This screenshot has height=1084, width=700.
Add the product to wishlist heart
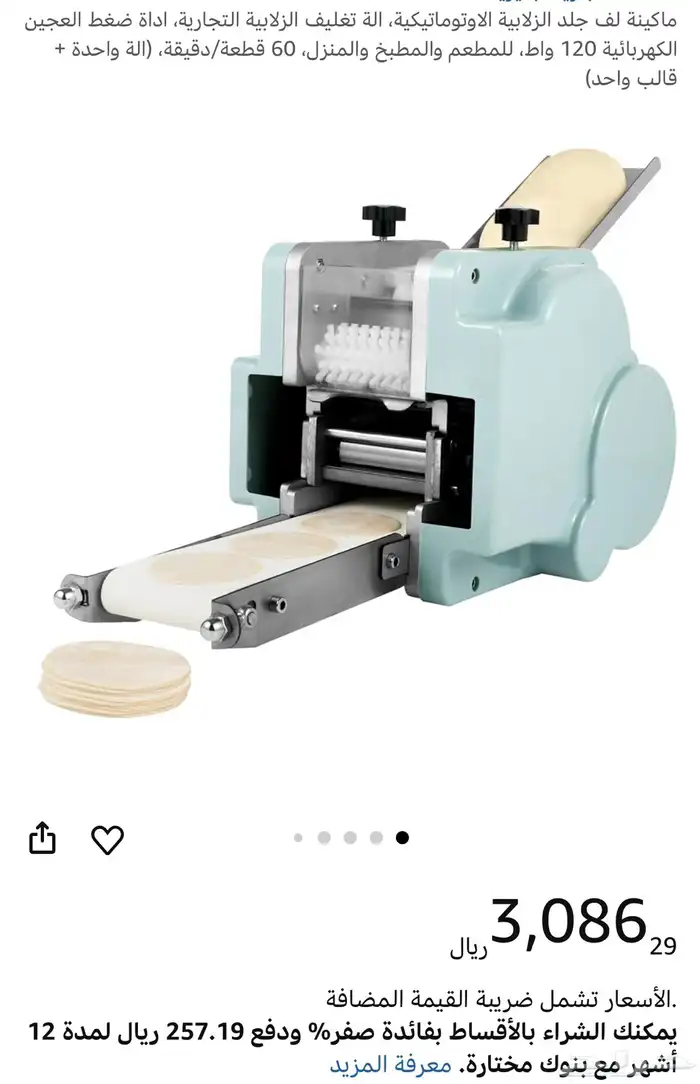pyautogui.click(x=107, y=838)
